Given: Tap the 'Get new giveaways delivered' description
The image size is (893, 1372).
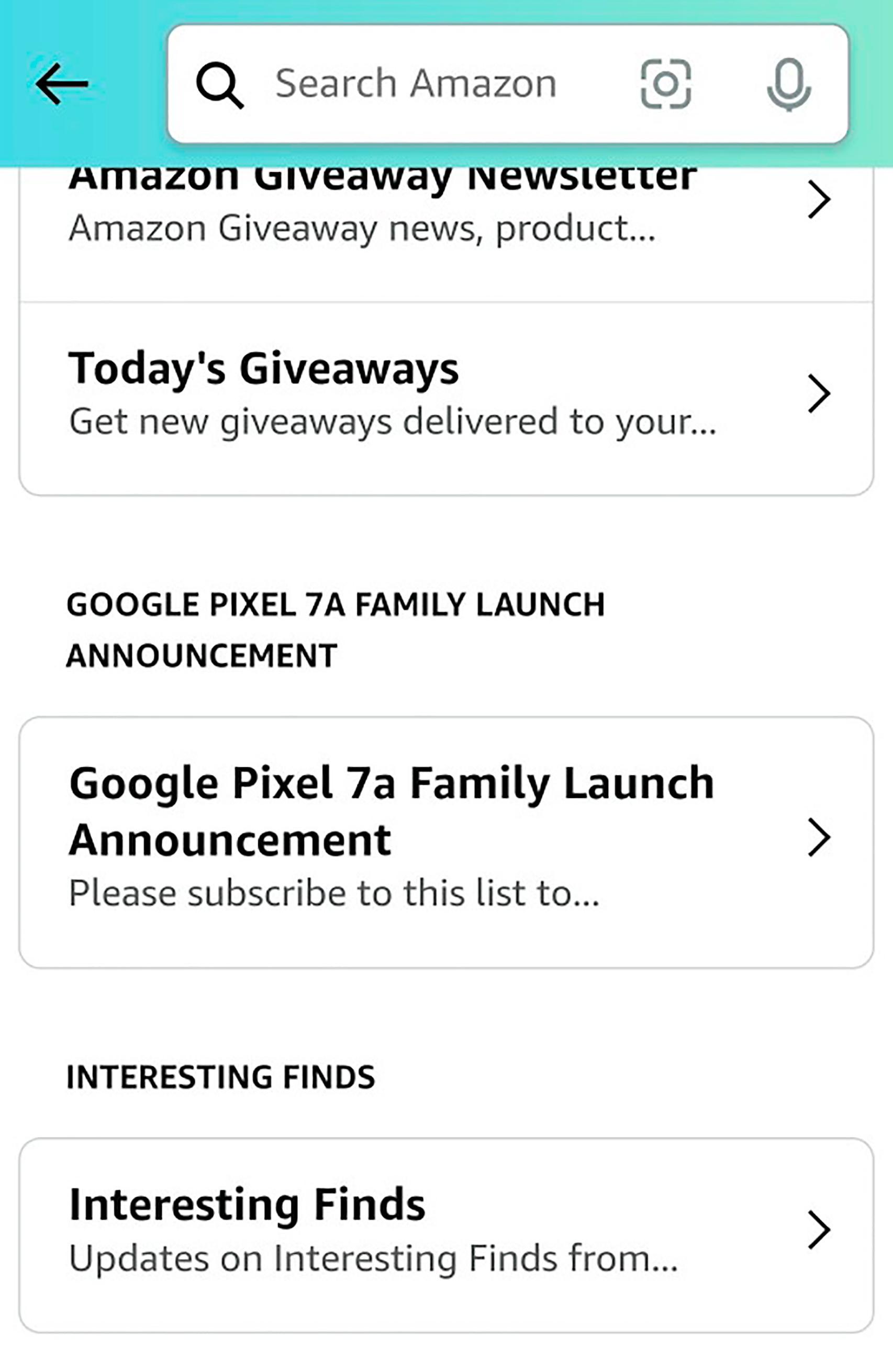Looking at the screenshot, I should pyautogui.click(x=394, y=423).
